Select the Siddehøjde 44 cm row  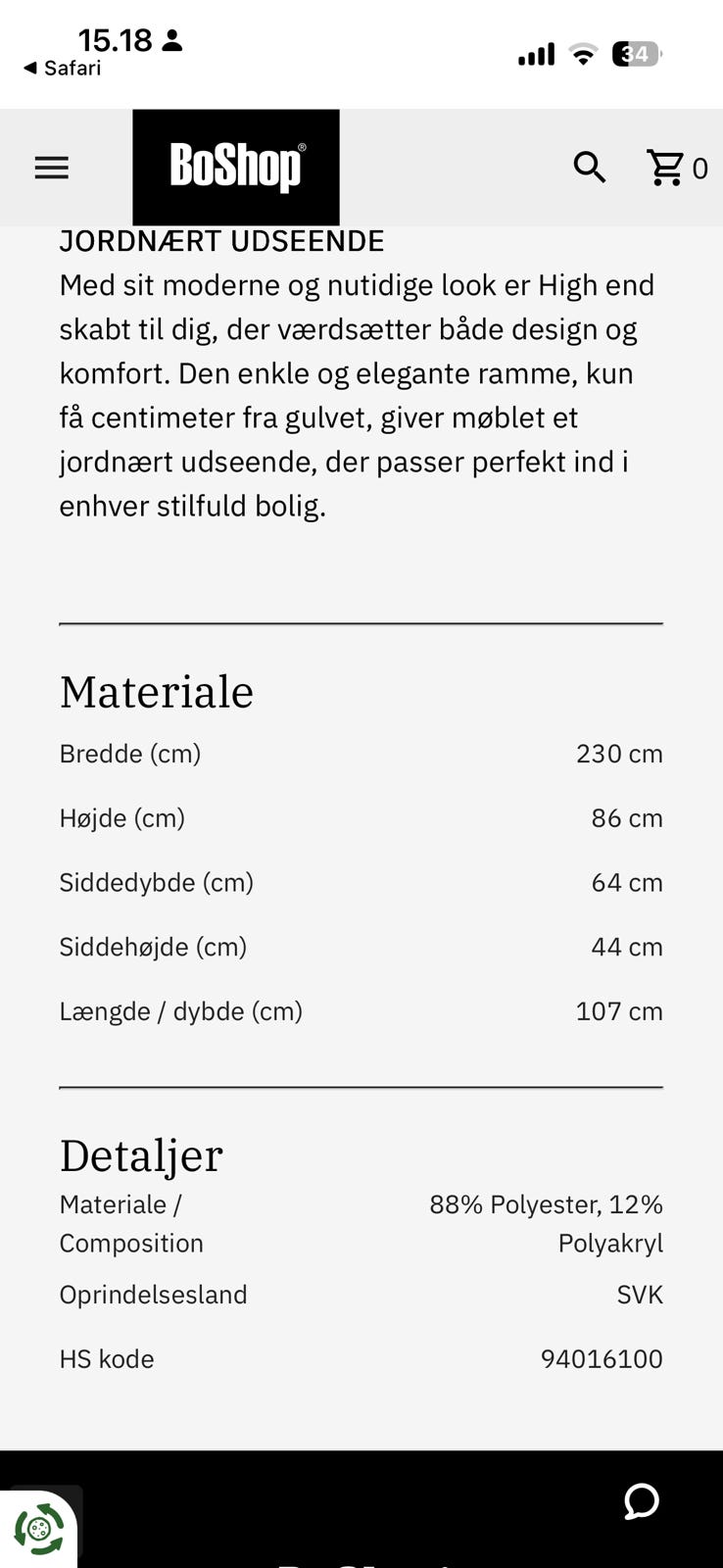point(361,947)
